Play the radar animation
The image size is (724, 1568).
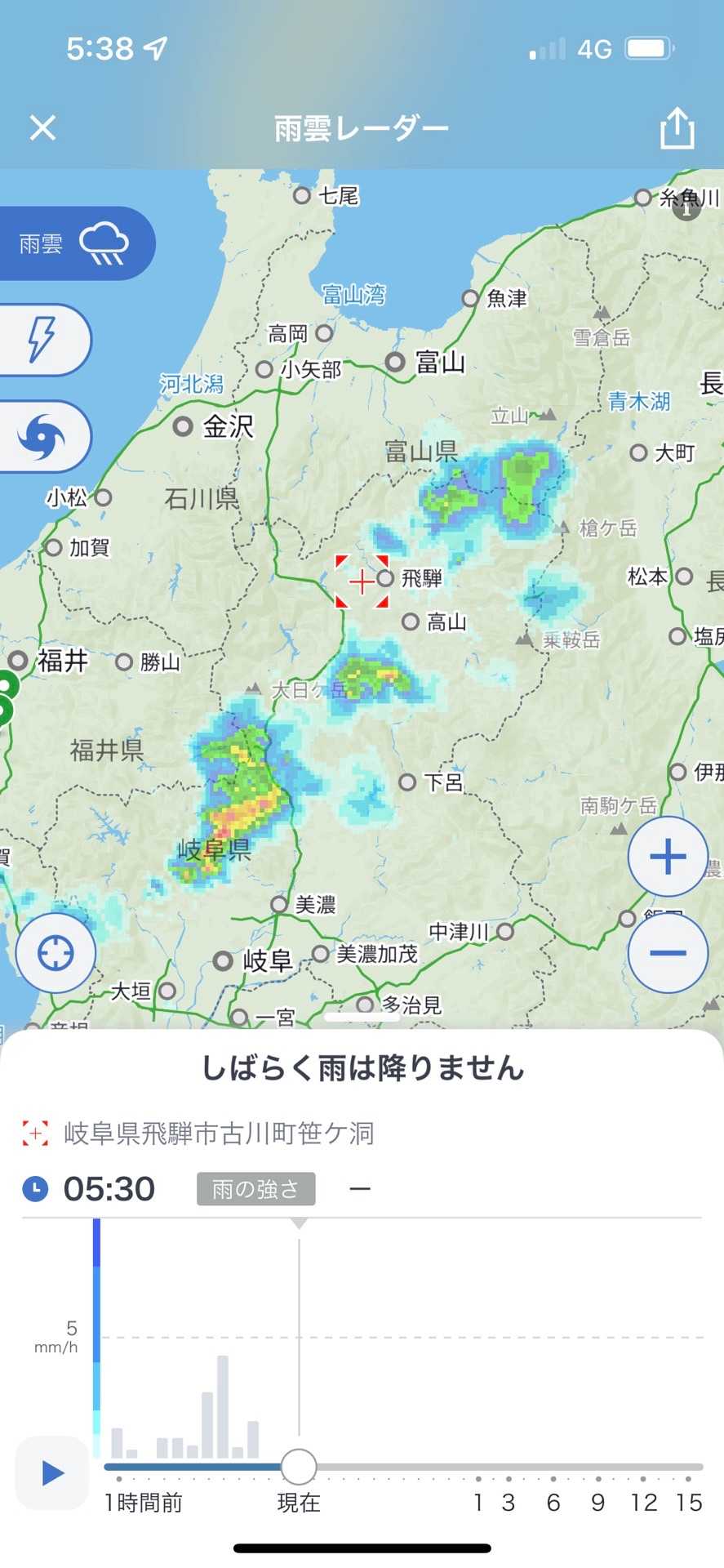click(x=52, y=1473)
